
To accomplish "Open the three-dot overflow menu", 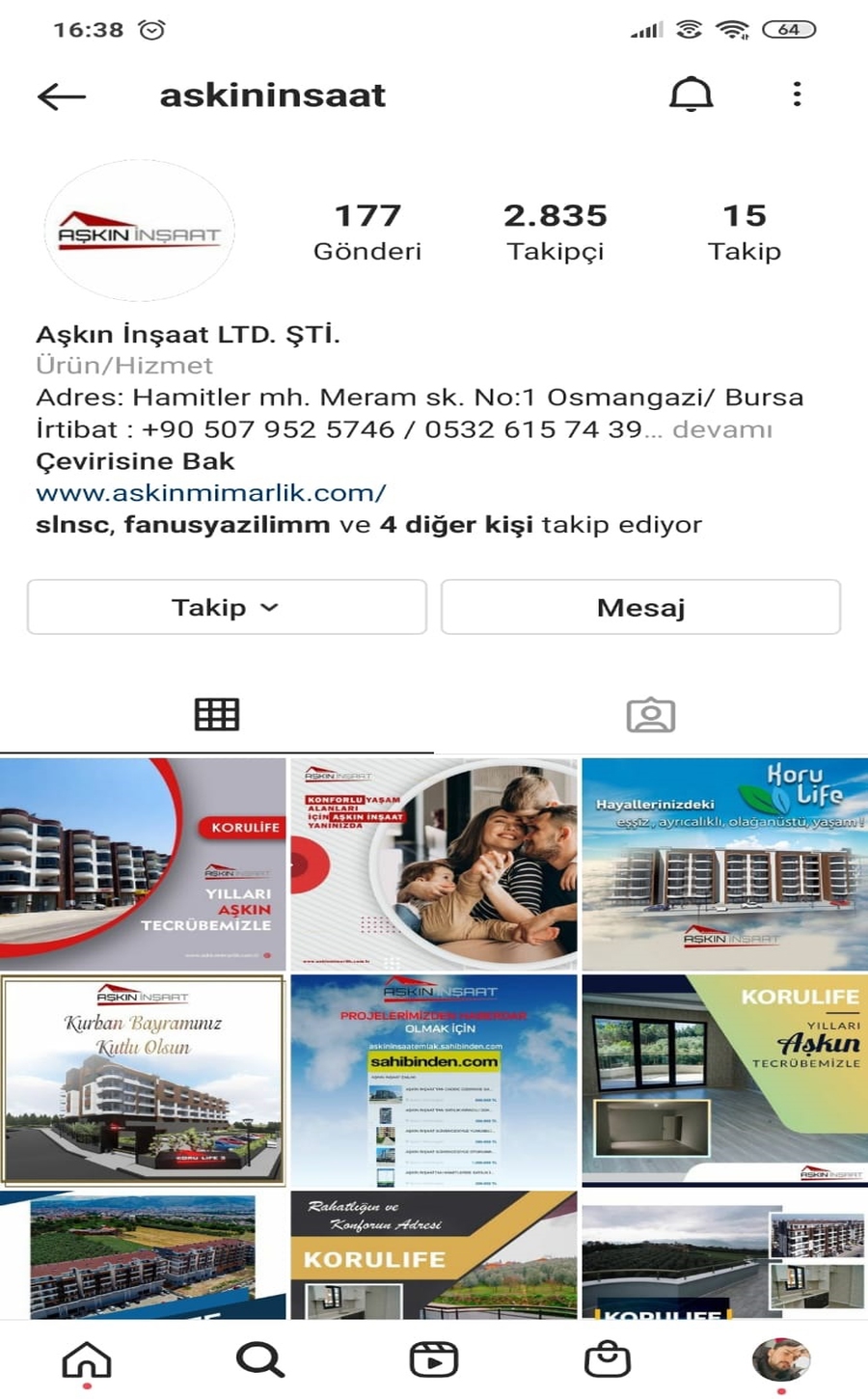I will [797, 95].
